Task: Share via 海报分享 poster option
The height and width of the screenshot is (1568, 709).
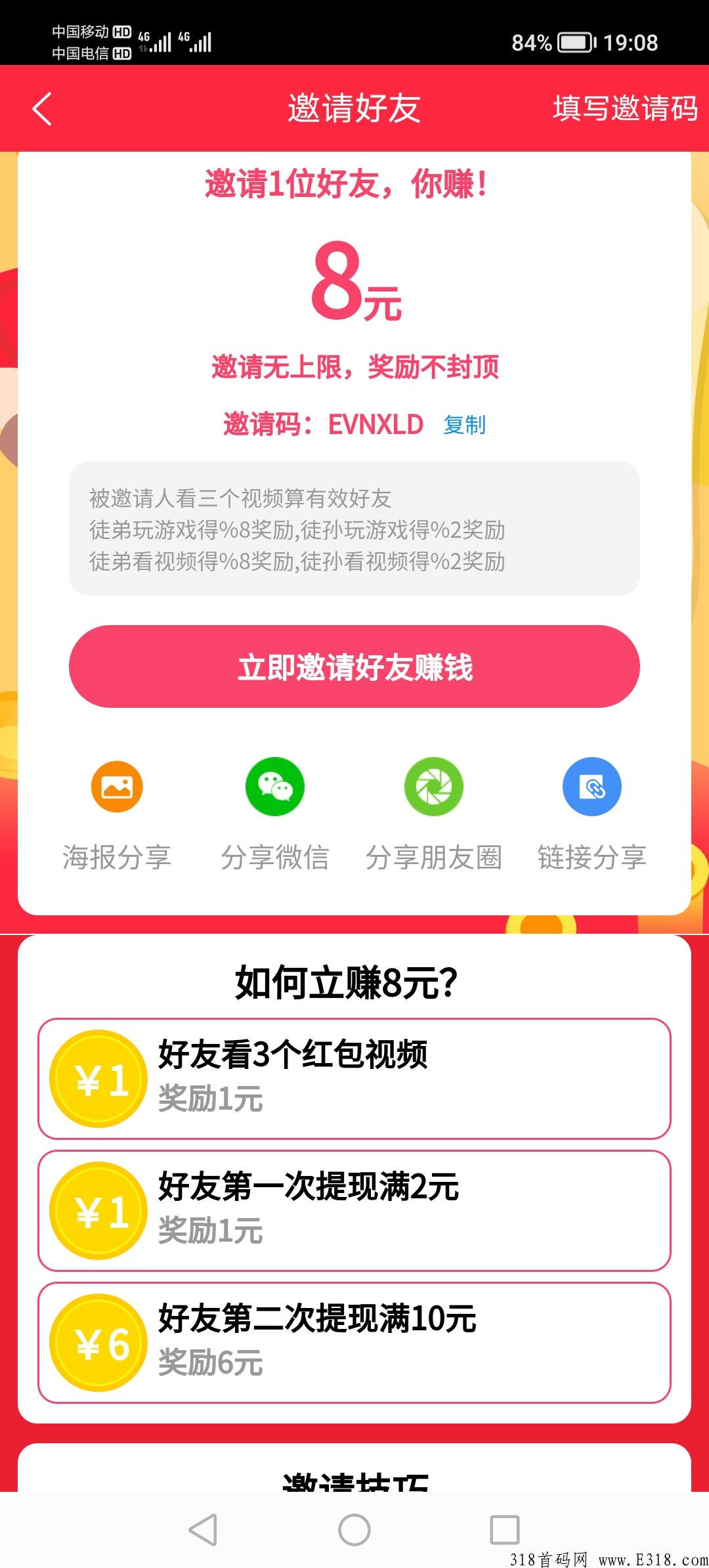Action: (x=117, y=815)
